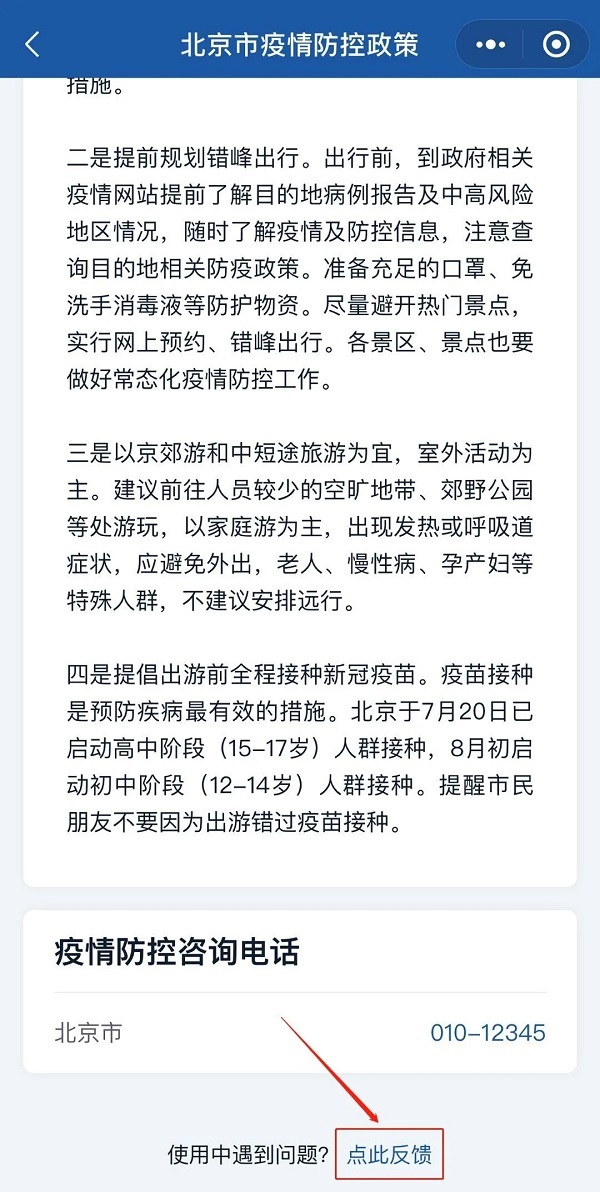
Task: Go back using the top-left arrow
Action: click(33, 45)
